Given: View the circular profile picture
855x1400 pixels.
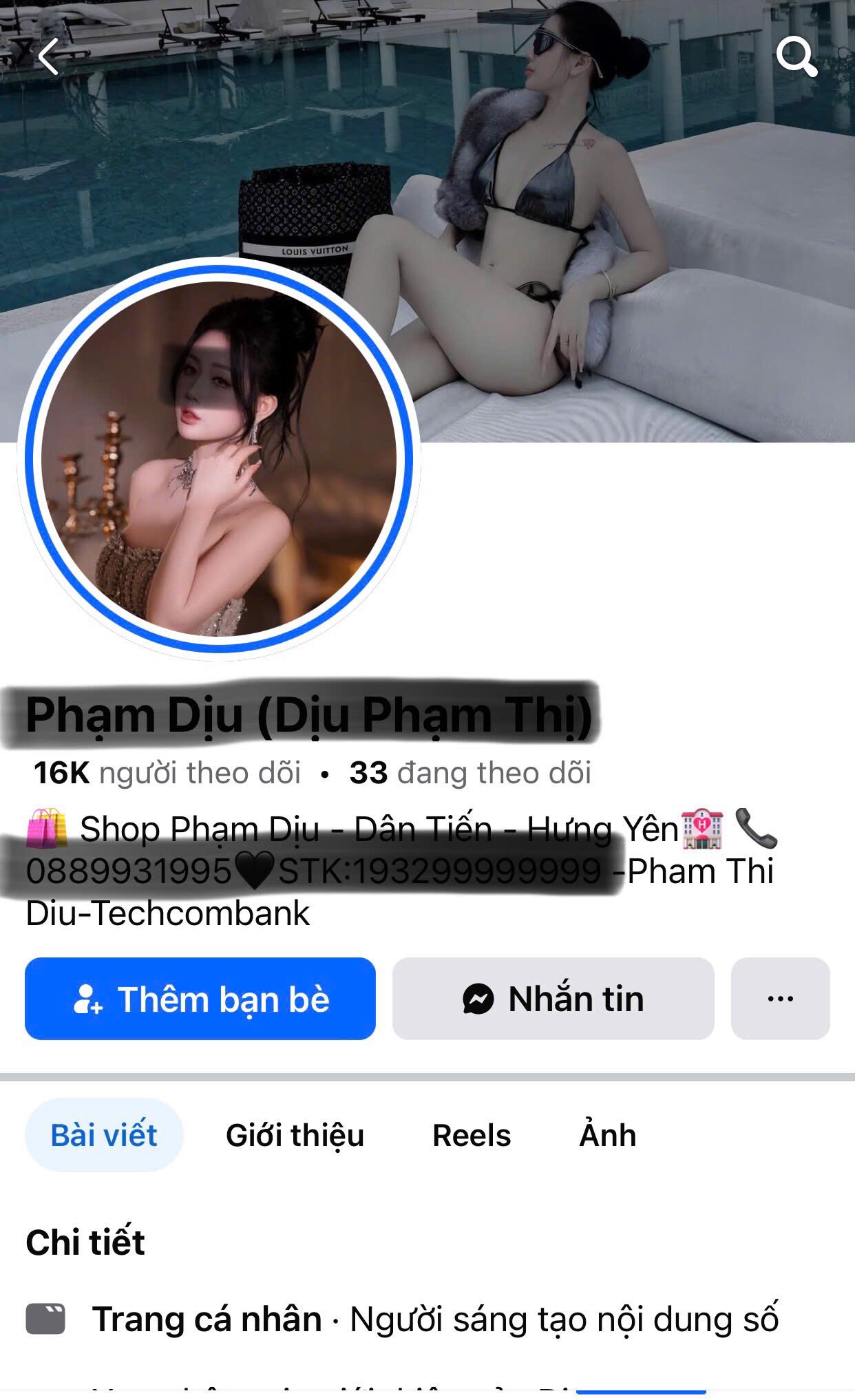Looking at the screenshot, I should coord(219,459).
